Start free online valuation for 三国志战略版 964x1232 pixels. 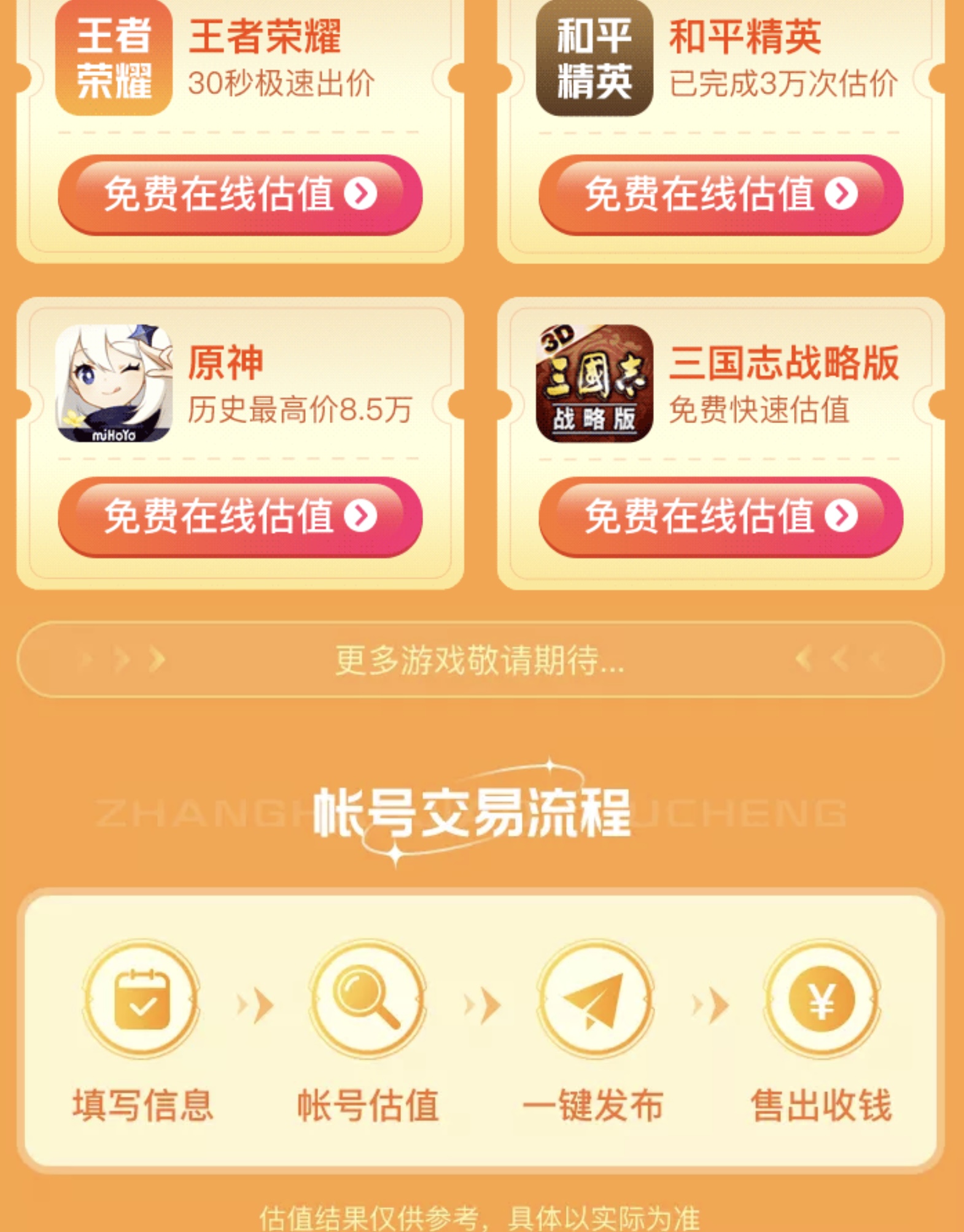[721, 517]
